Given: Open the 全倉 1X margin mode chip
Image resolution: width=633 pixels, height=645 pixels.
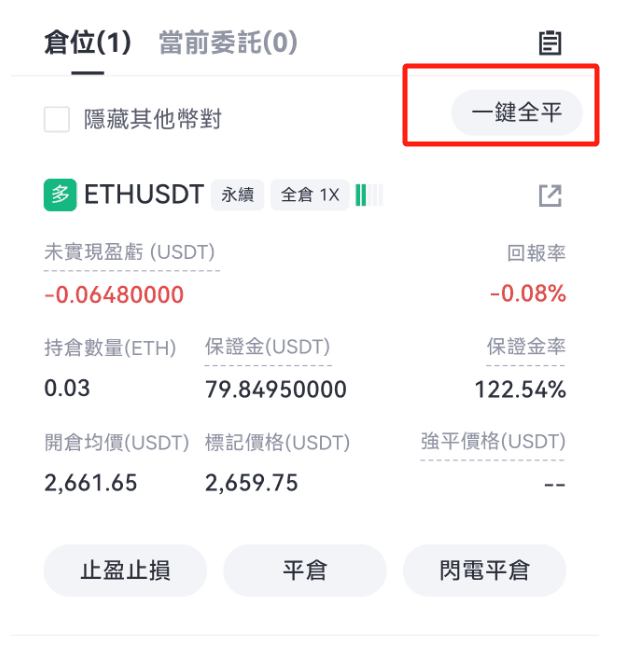Looking at the screenshot, I should (309, 195).
